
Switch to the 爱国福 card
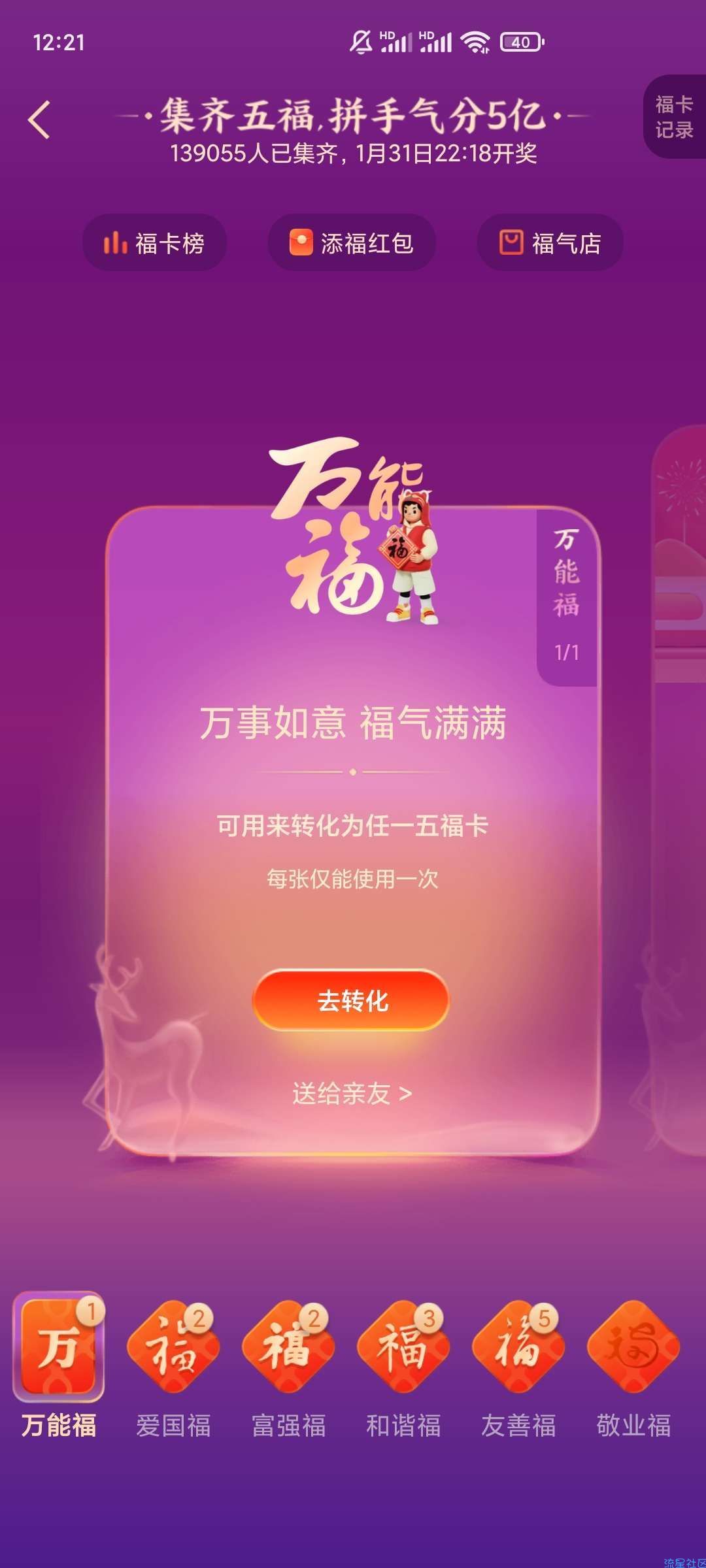(x=173, y=1348)
